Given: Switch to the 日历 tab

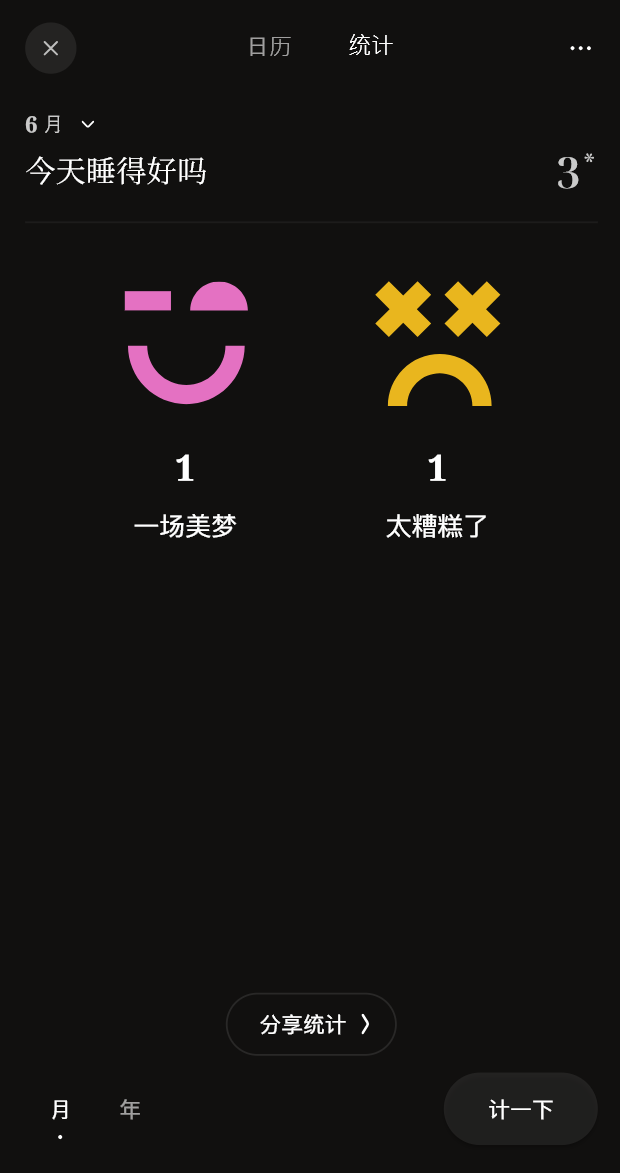Looking at the screenshot, I should 269,47.
